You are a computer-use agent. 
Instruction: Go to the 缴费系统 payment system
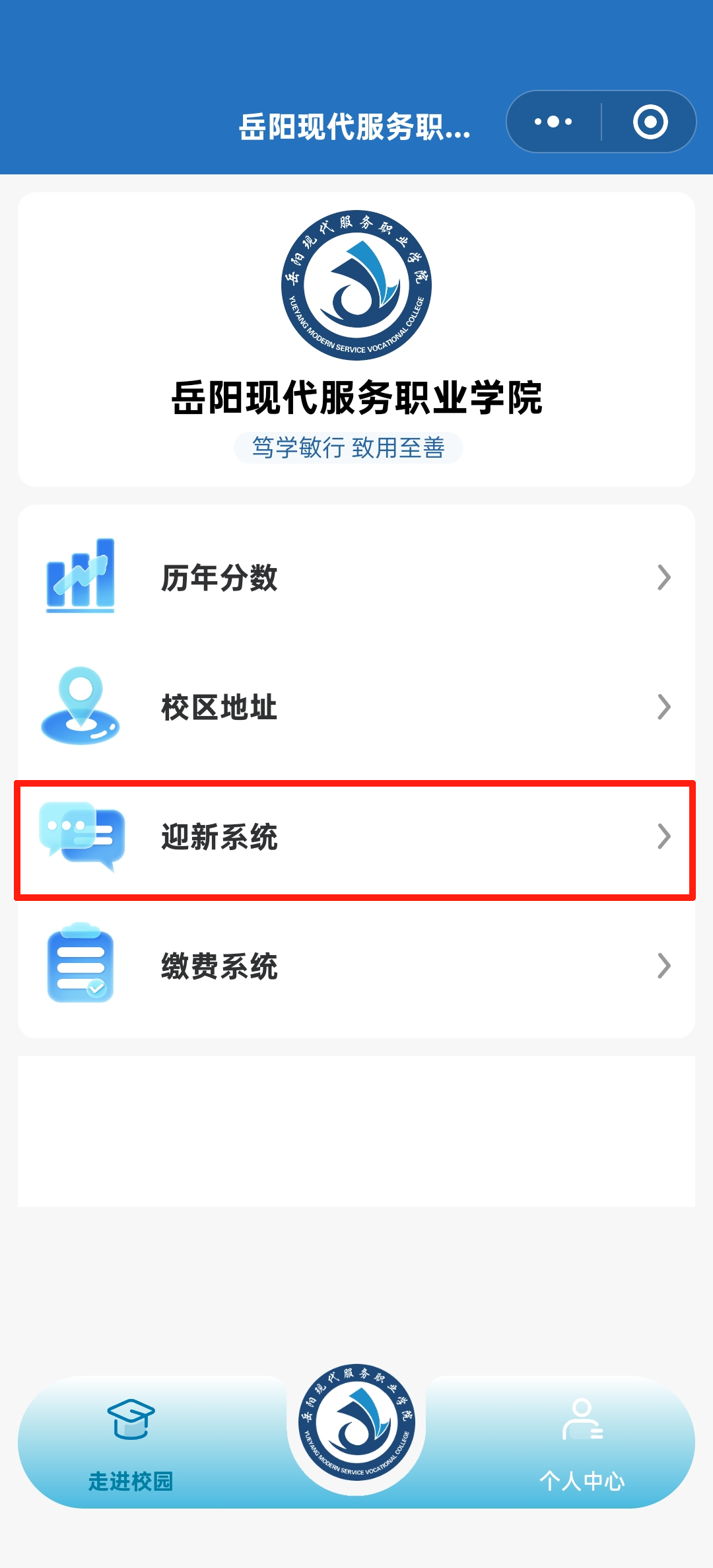[356, 966]
